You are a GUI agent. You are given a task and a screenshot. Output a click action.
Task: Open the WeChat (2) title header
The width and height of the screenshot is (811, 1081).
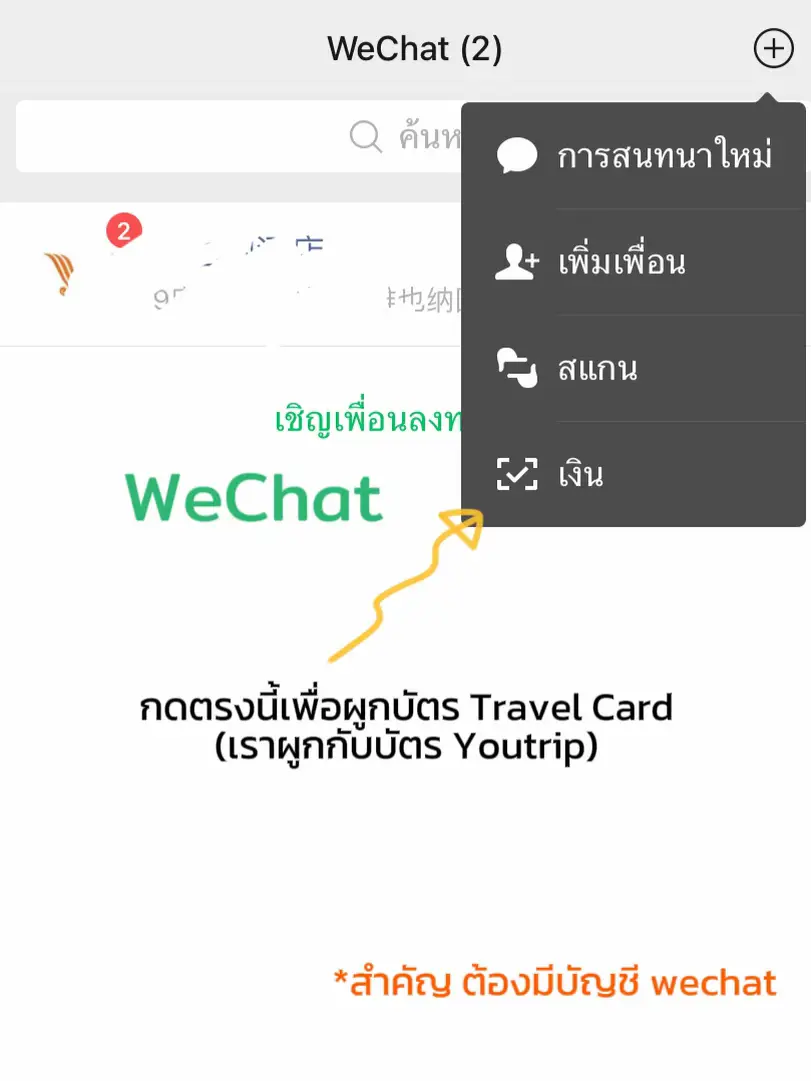coord(414,48)
